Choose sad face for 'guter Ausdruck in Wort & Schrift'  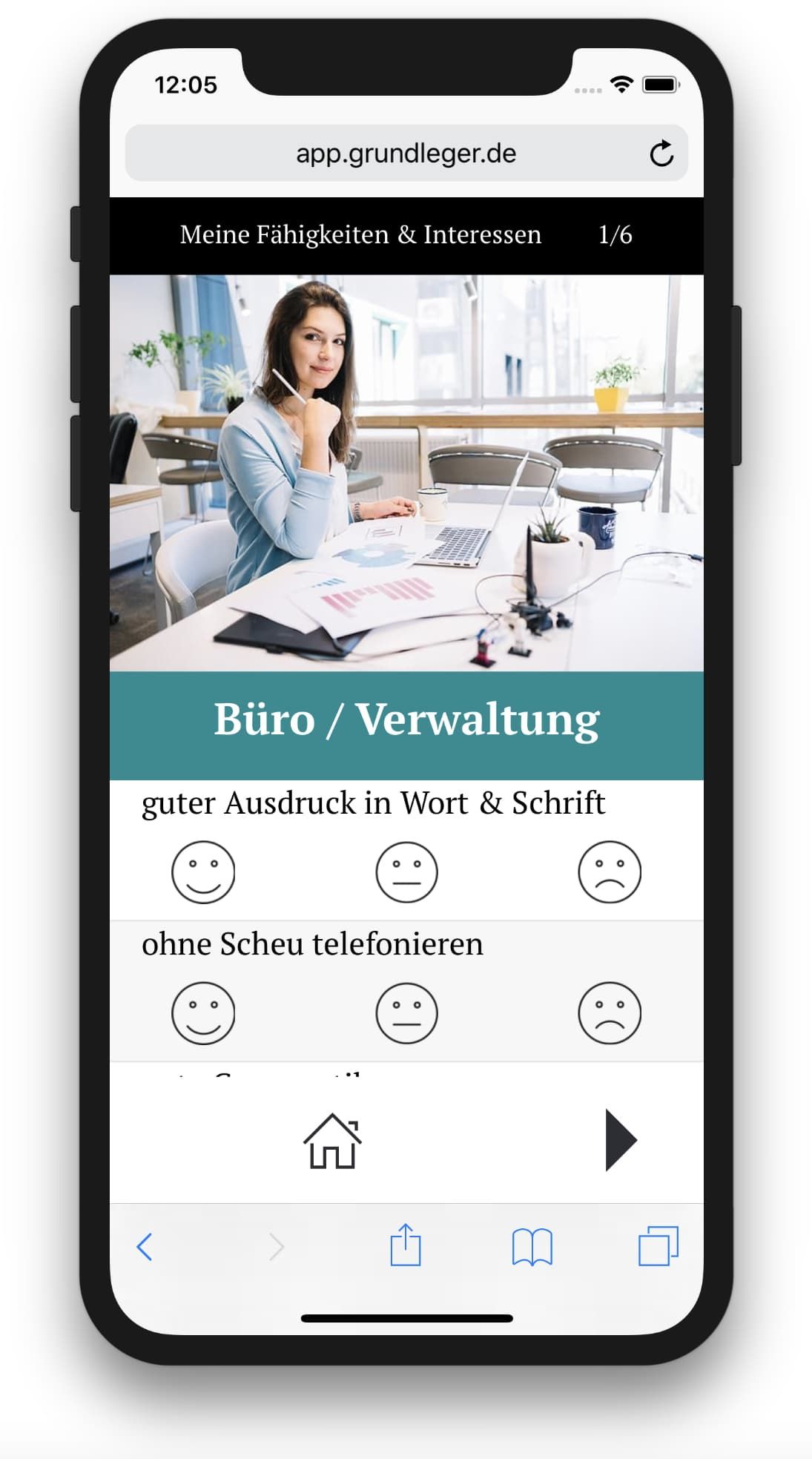point(610,872)
